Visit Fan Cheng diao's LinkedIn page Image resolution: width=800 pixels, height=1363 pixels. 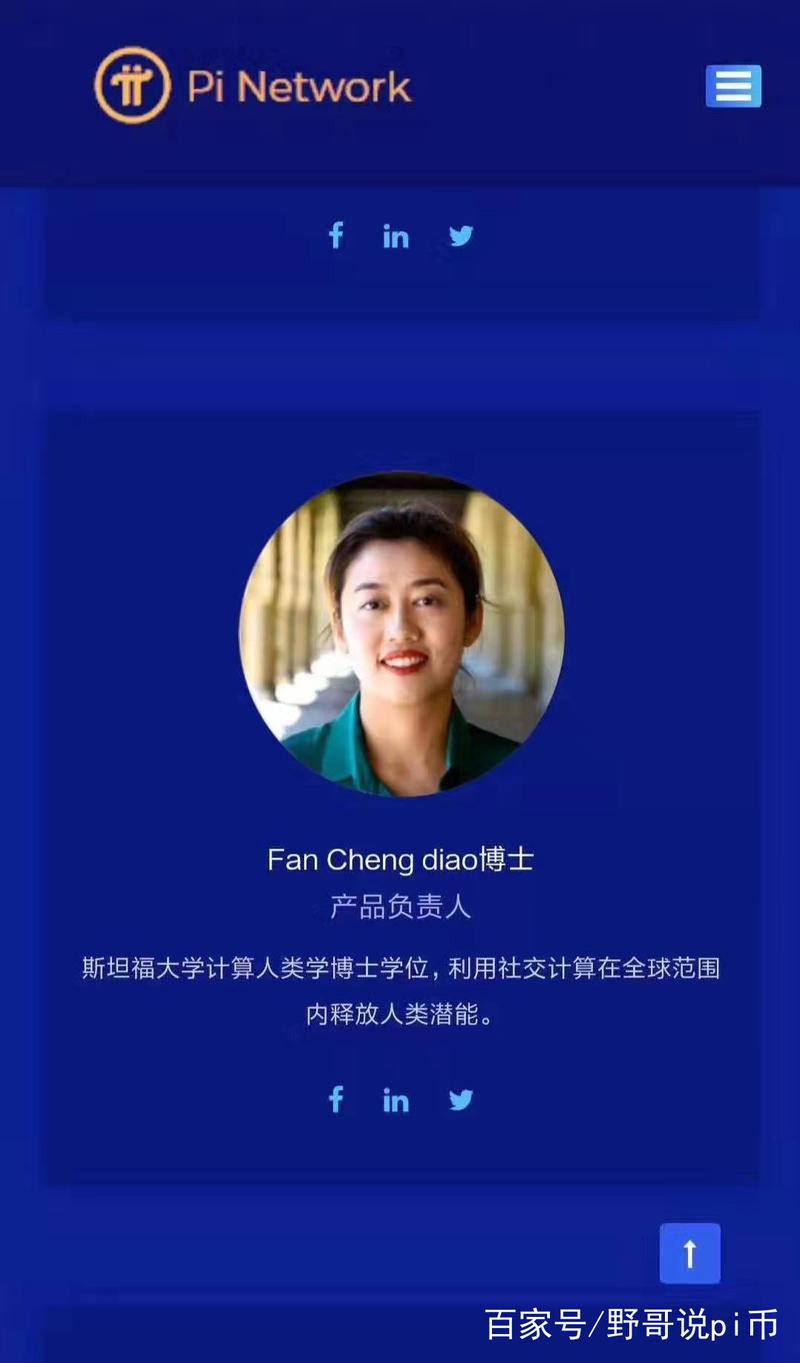click(x=396, y=1100)
